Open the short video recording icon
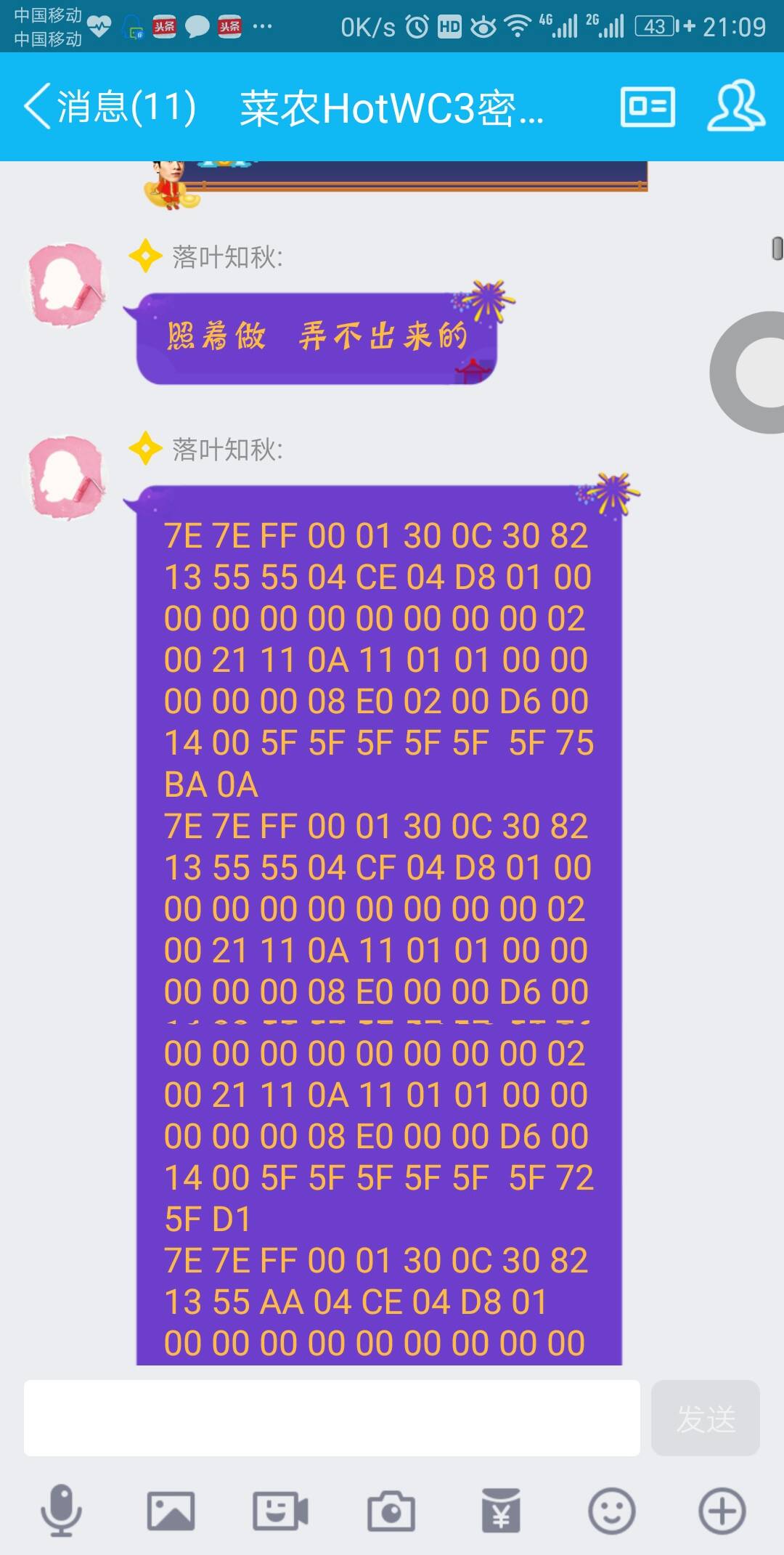Screen dimensions: 784x1555 280,1511
